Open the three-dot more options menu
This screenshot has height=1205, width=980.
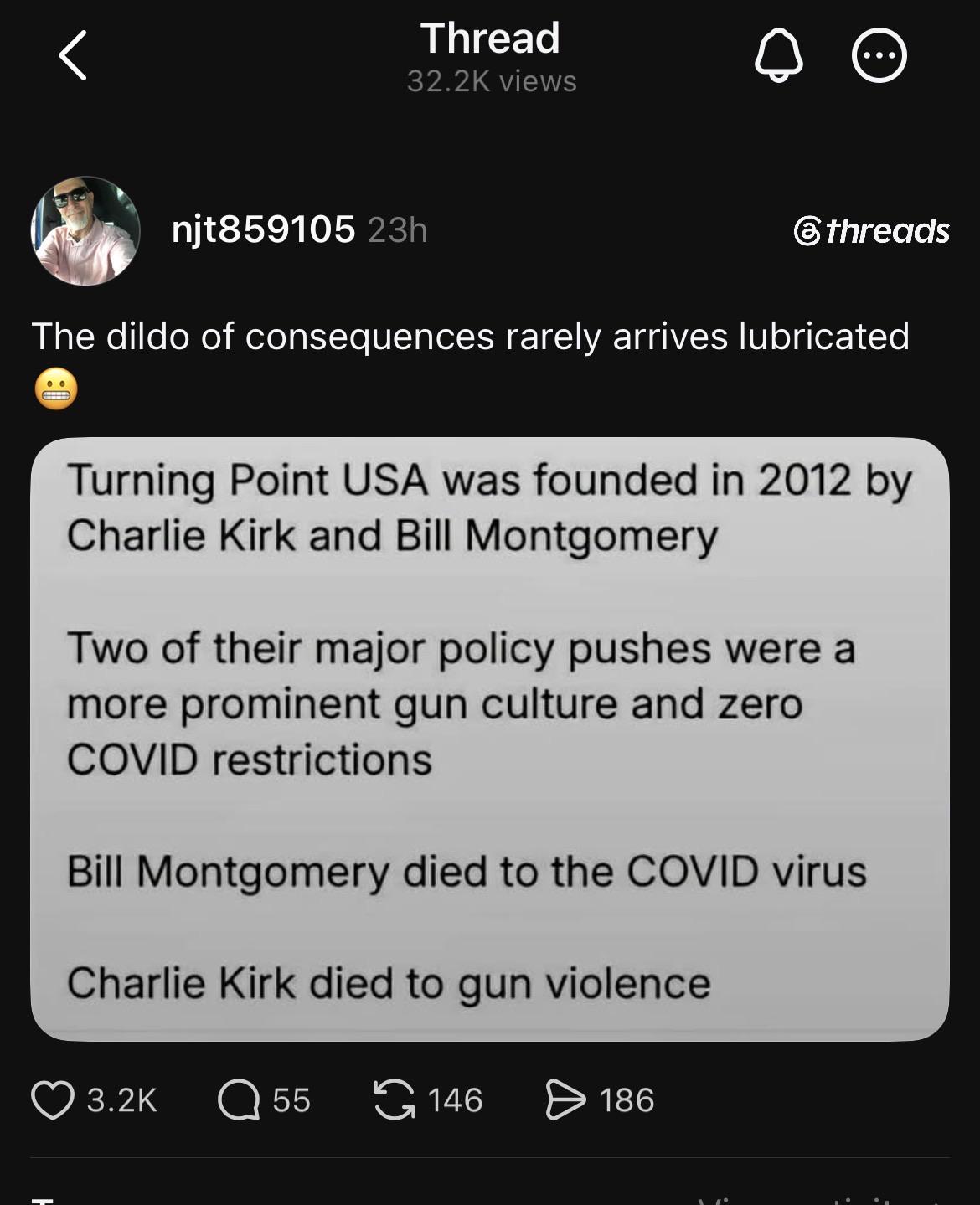[879, 56]
